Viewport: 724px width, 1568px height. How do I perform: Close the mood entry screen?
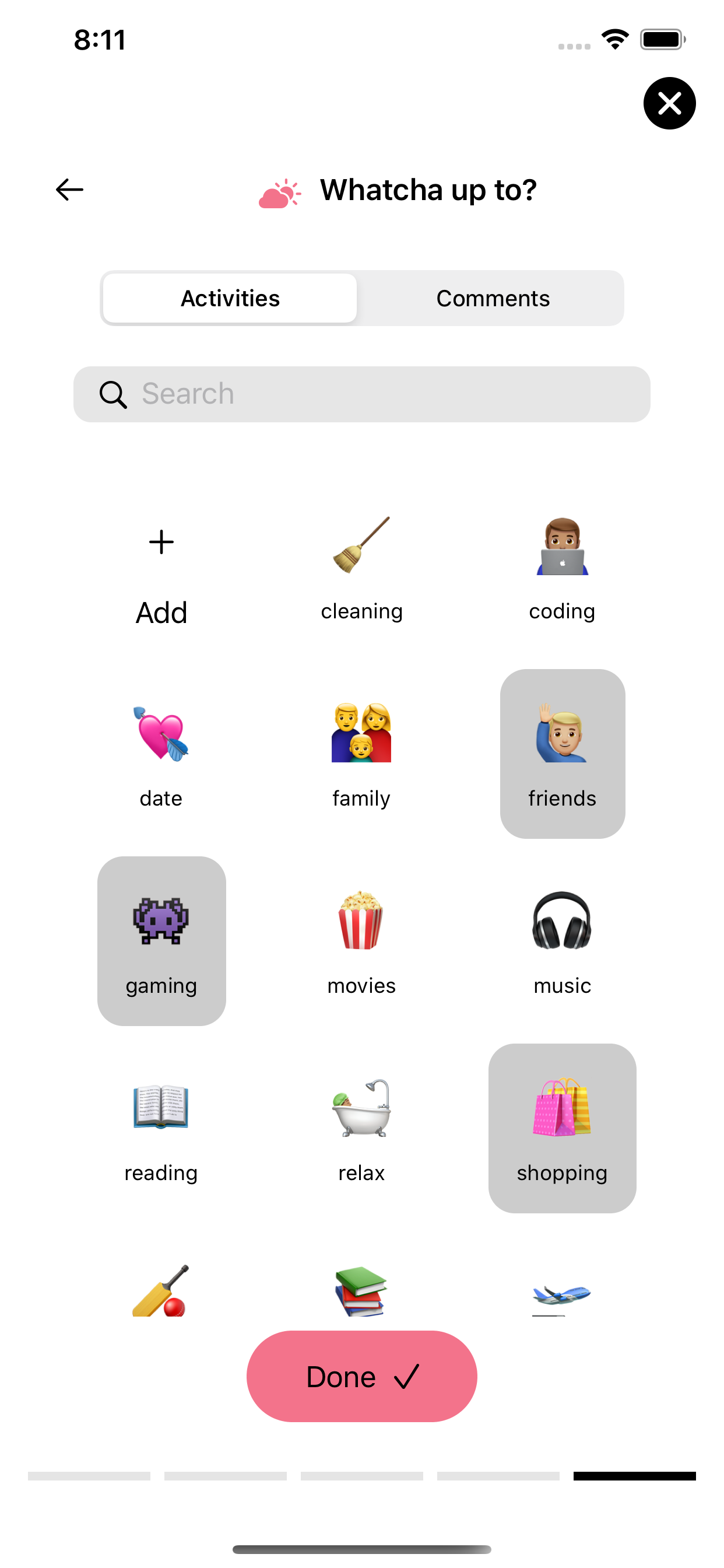tap(669, 103)
